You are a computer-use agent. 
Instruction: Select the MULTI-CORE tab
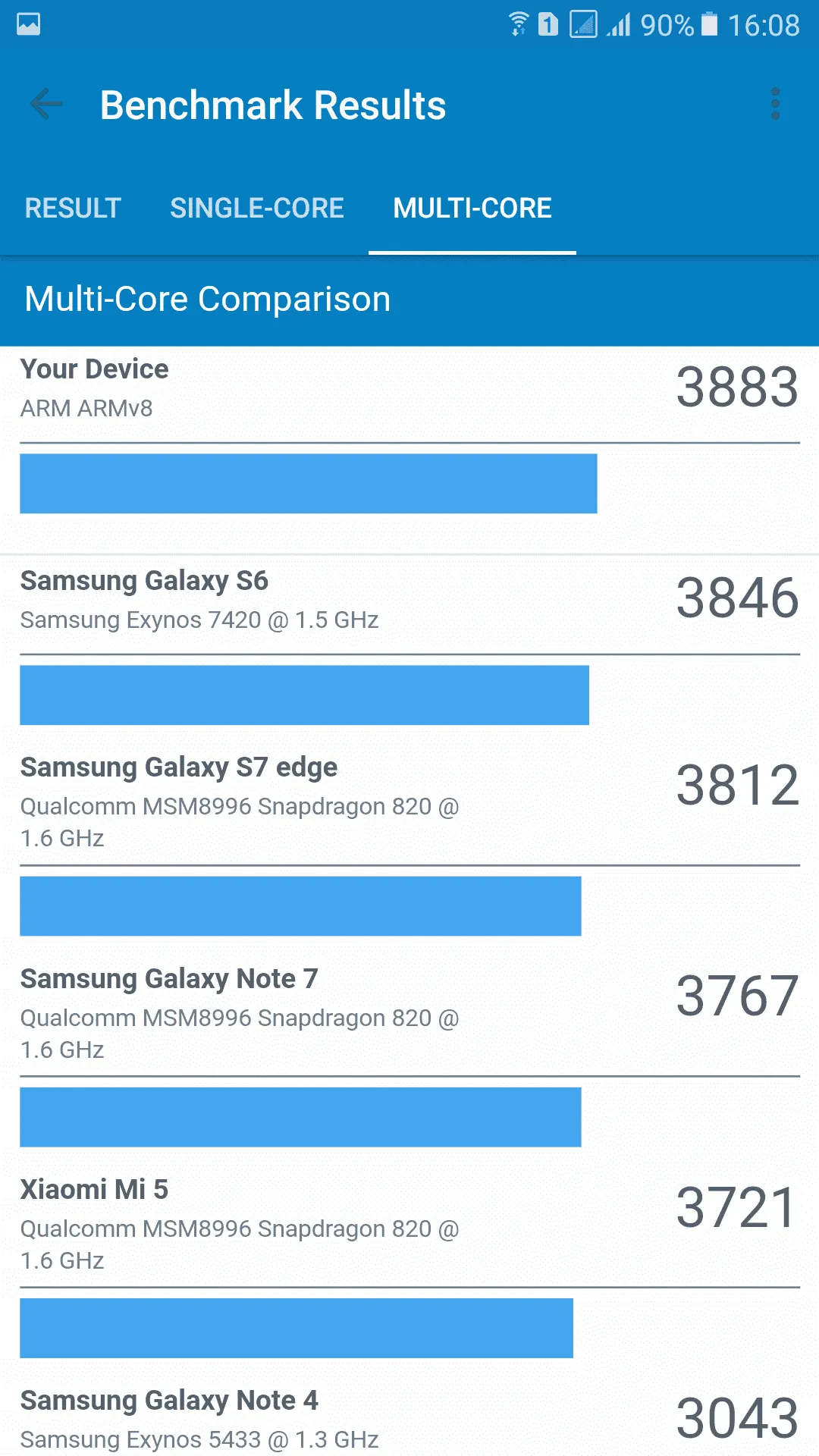point(472,208)
